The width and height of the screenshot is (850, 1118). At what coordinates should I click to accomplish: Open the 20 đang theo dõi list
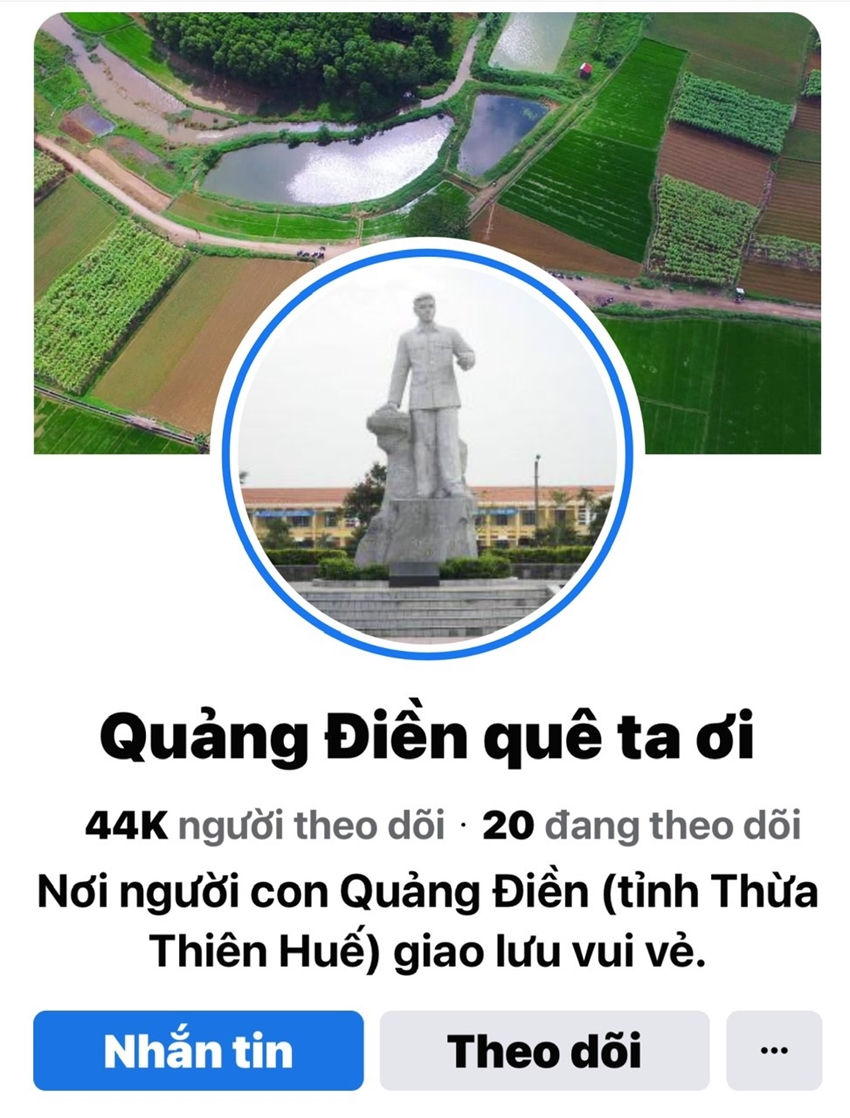[x=642, y=826]
